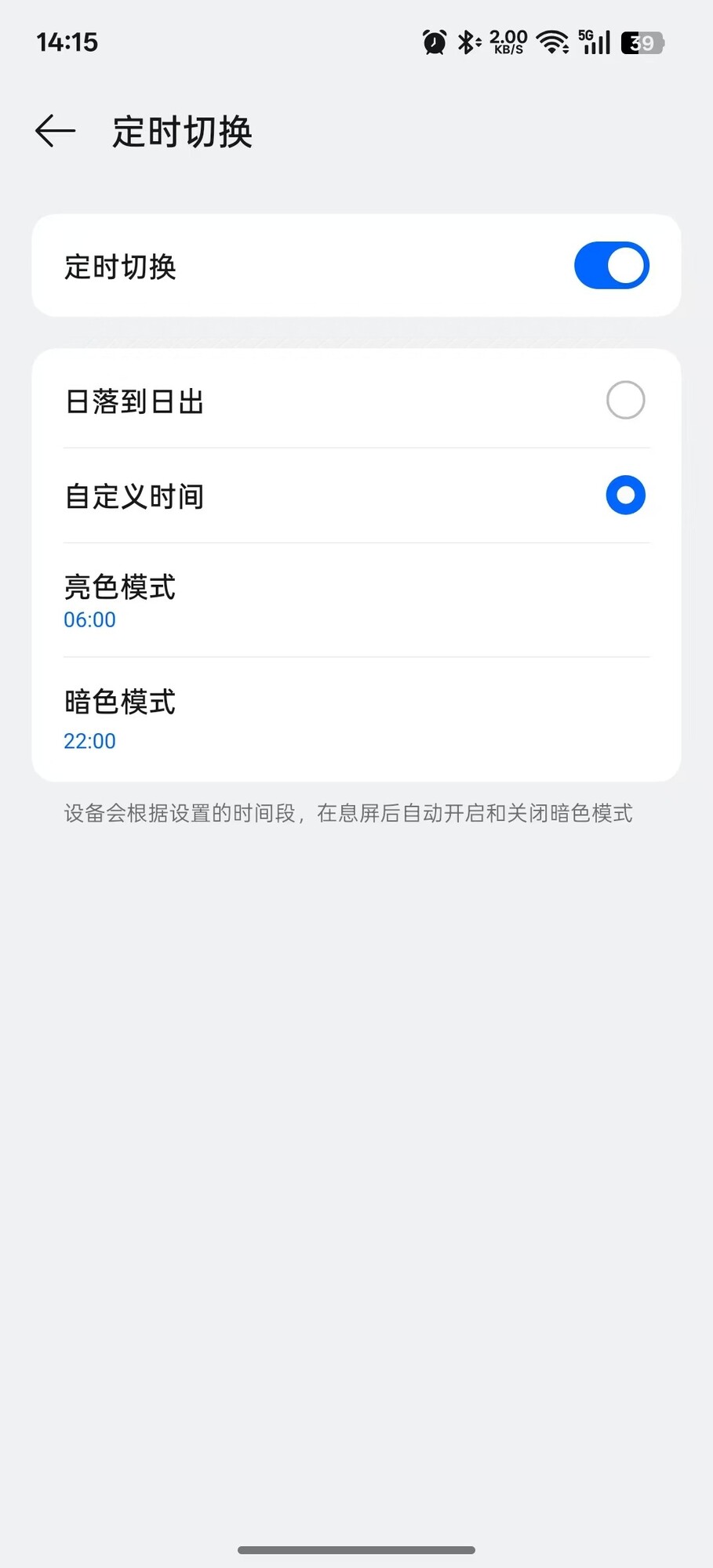Screen dimensions: 713x1568
Task: Tap the 5G signal strength indicator
Action: coord(594,42)
